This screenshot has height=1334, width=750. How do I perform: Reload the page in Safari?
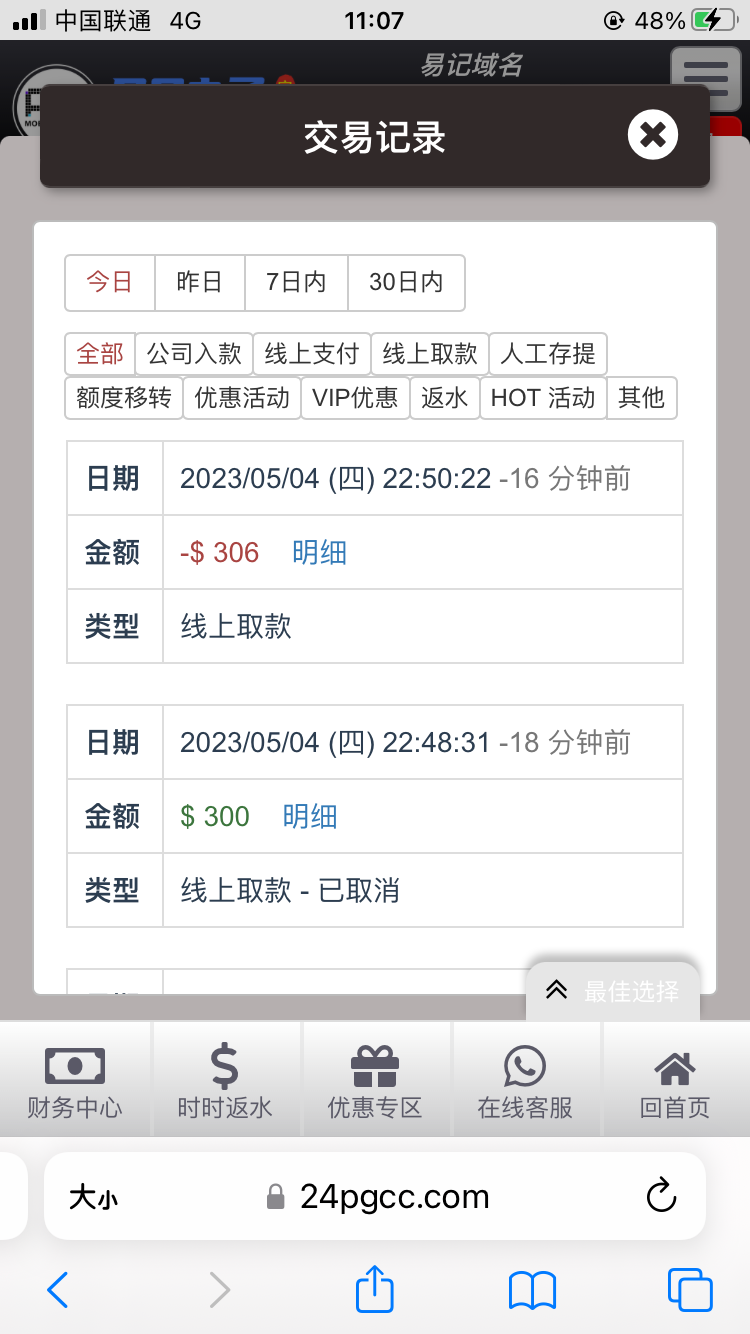click(x=661, y=1196)
